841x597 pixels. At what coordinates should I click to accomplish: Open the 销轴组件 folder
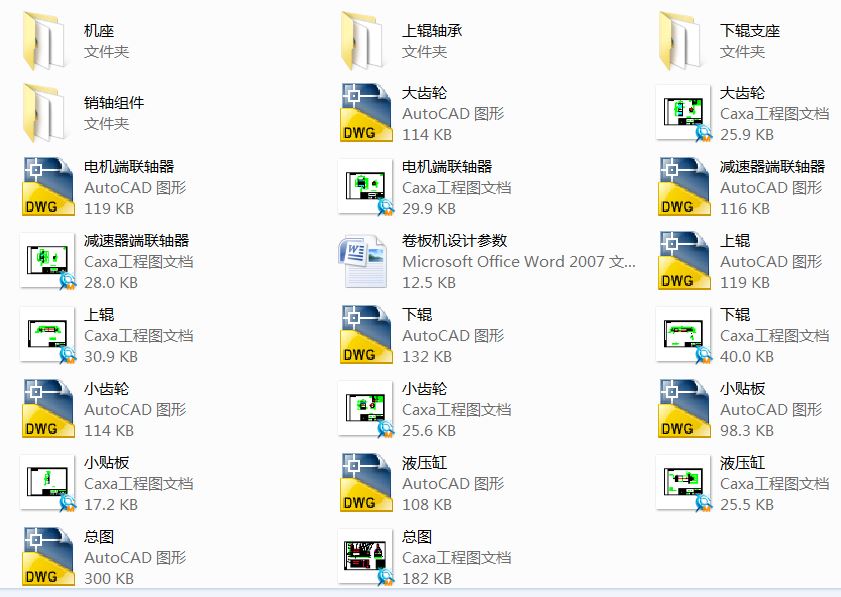coord(47,113)
